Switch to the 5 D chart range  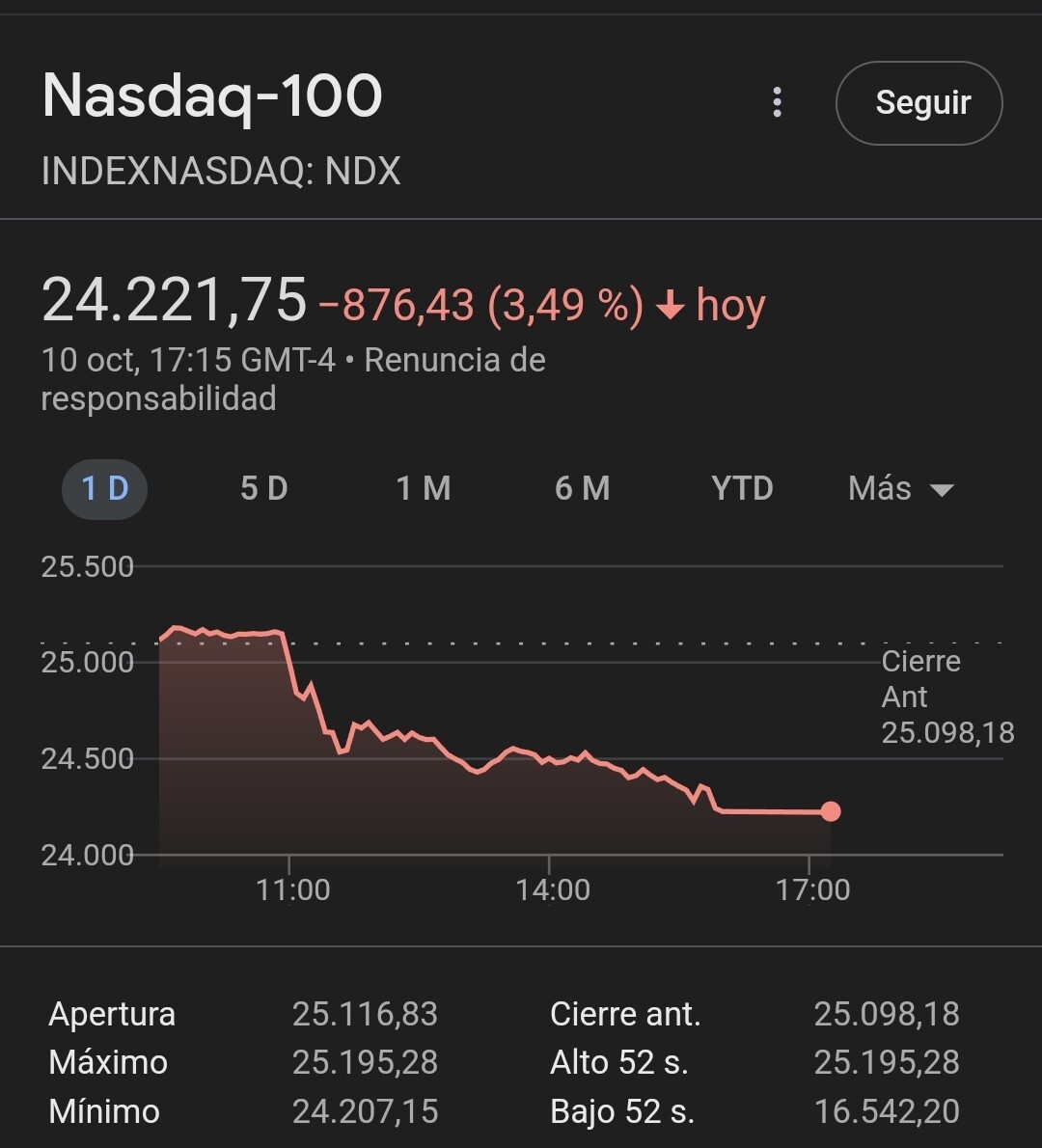(x=263, y=488)
